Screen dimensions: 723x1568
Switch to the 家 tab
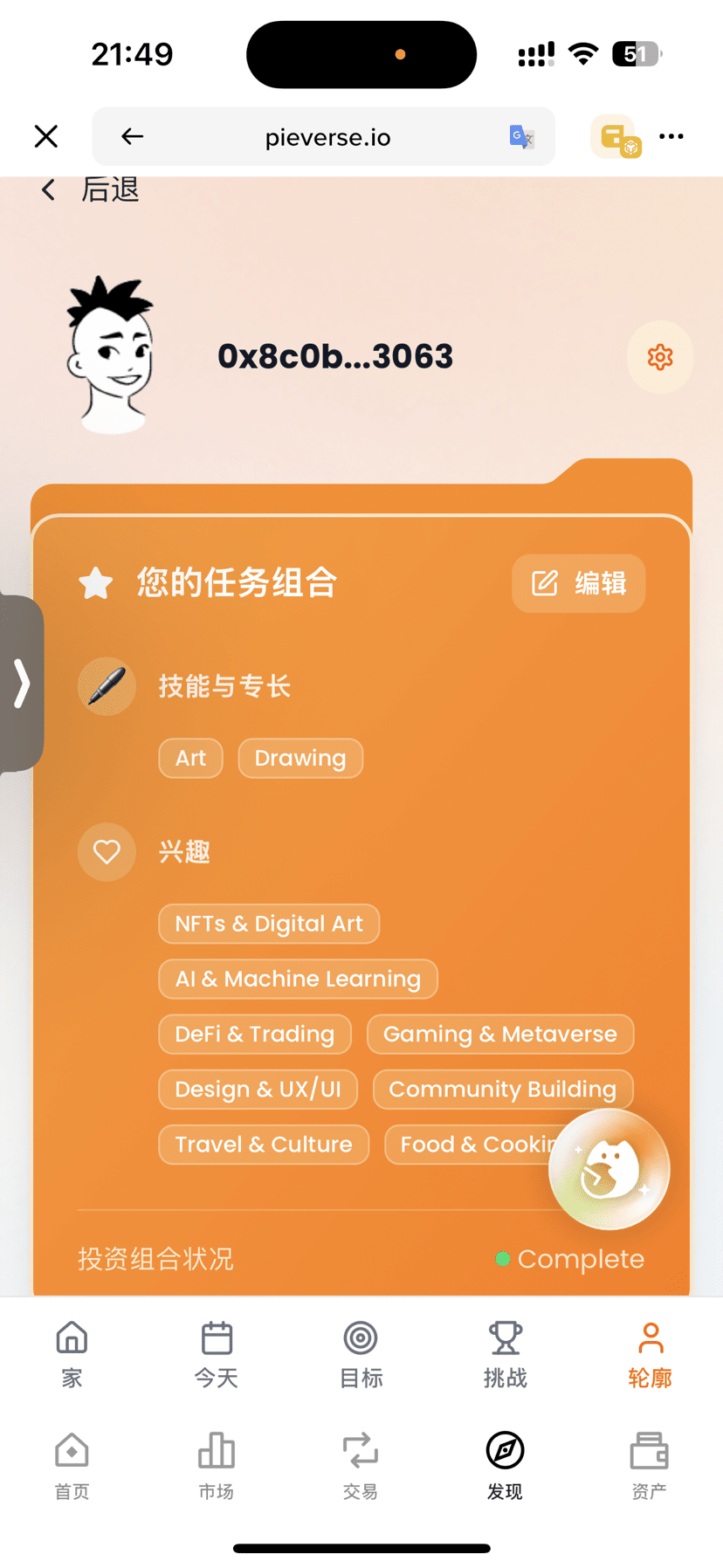coord(72,1353)
